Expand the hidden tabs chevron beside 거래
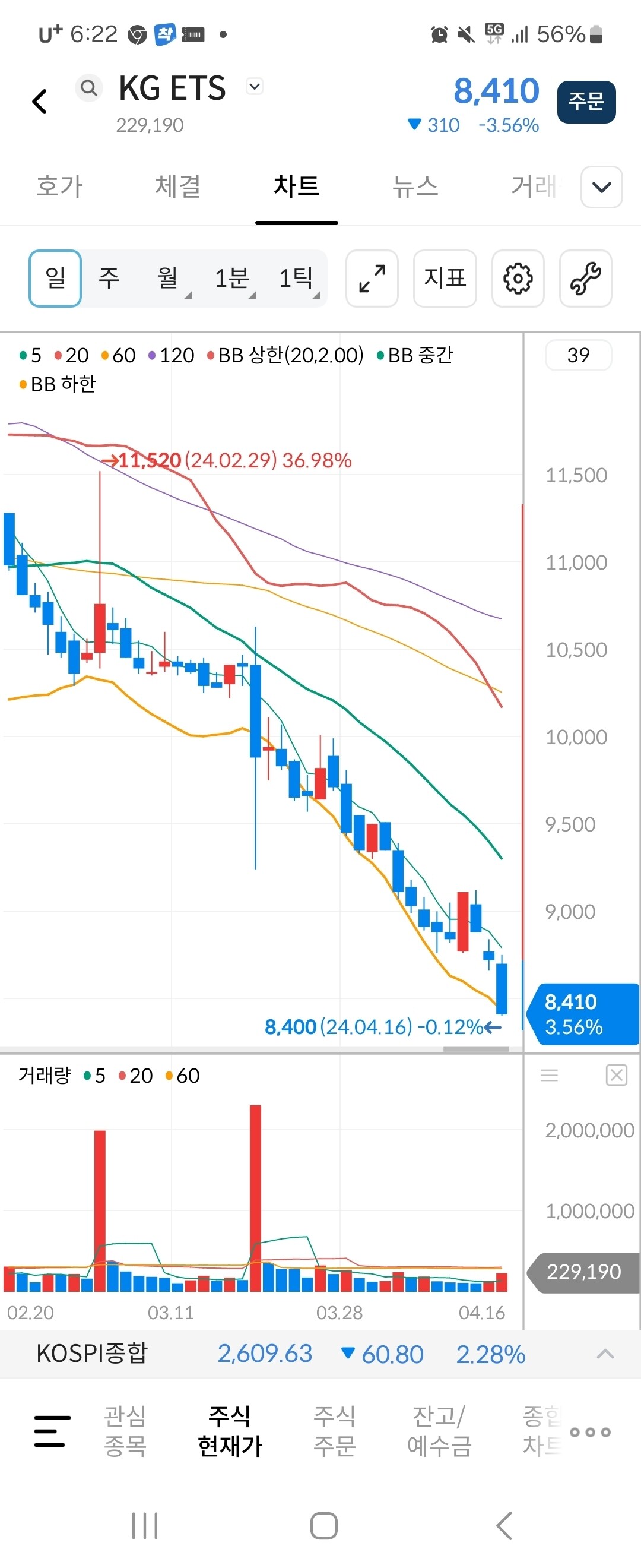The height and width of the screenshot is (1568, 641). click(601, 187)
